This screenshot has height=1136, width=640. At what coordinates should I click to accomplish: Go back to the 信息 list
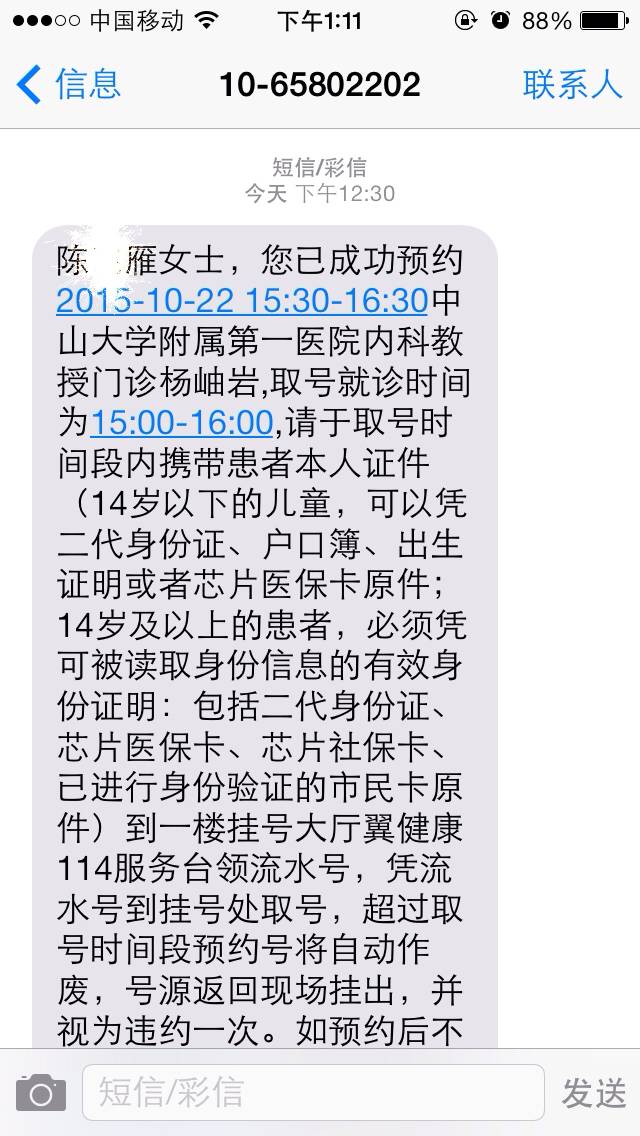coord(68,84)
